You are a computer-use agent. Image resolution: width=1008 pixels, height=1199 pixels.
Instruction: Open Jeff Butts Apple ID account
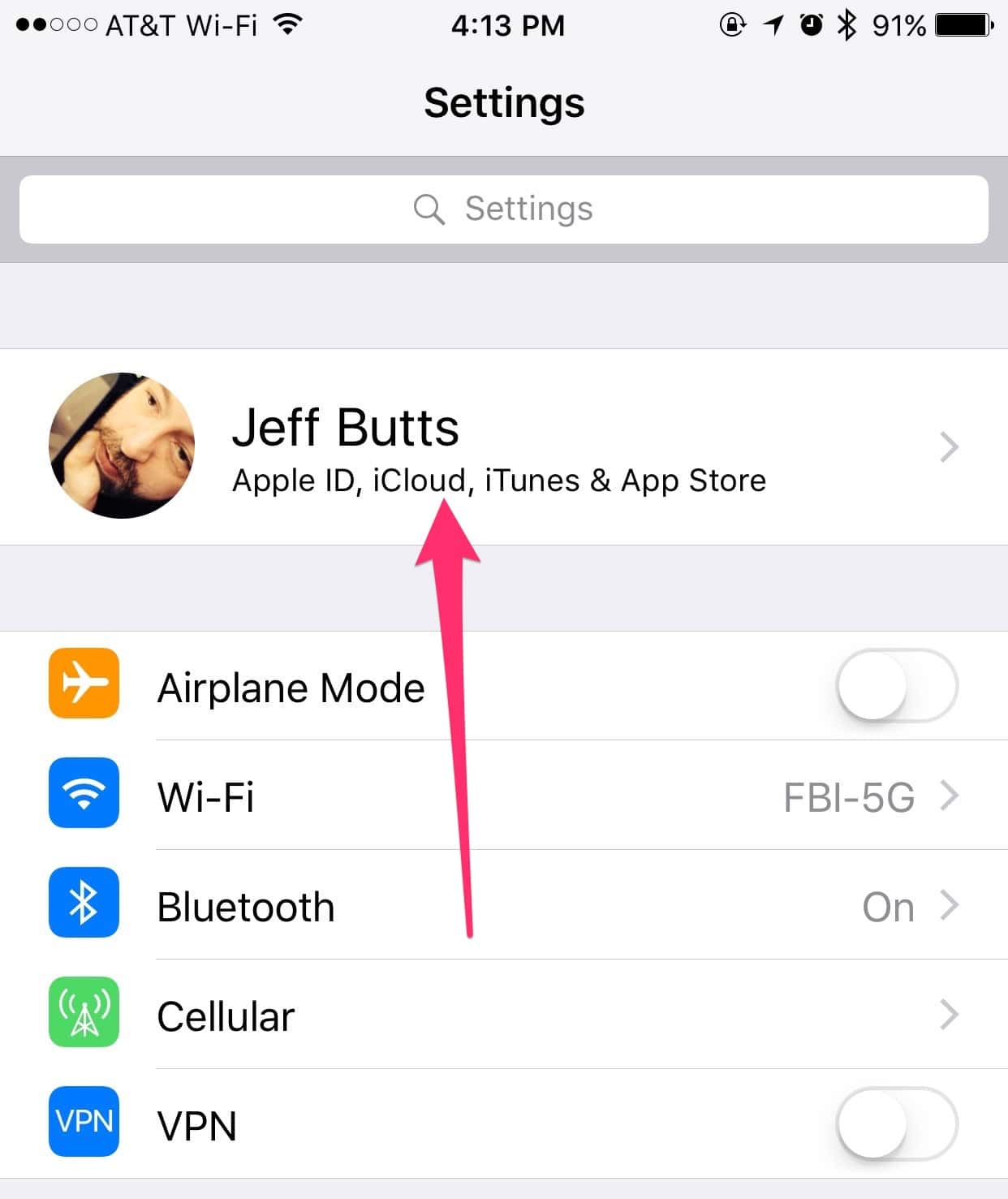[503, 446]
